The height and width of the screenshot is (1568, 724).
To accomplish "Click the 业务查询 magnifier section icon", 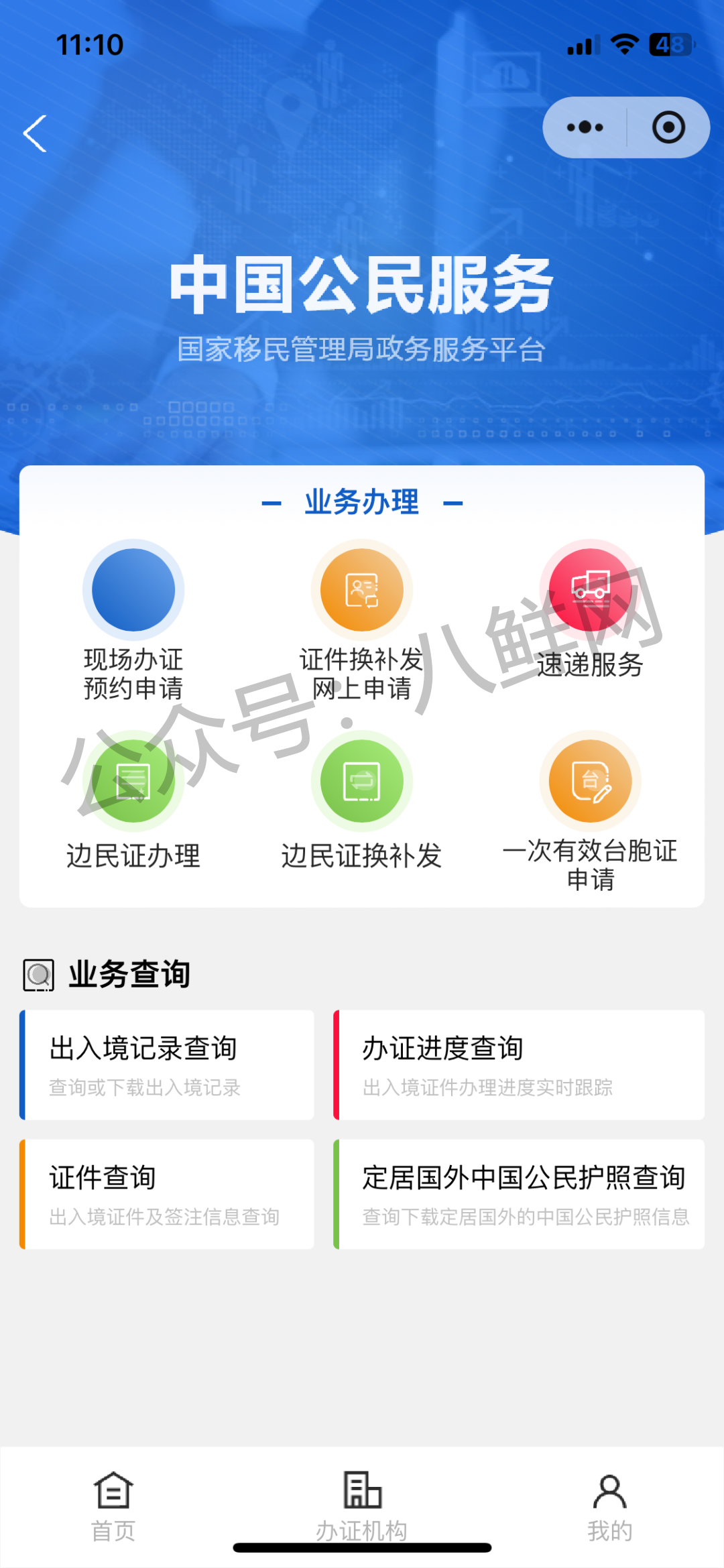I will 37,975.
